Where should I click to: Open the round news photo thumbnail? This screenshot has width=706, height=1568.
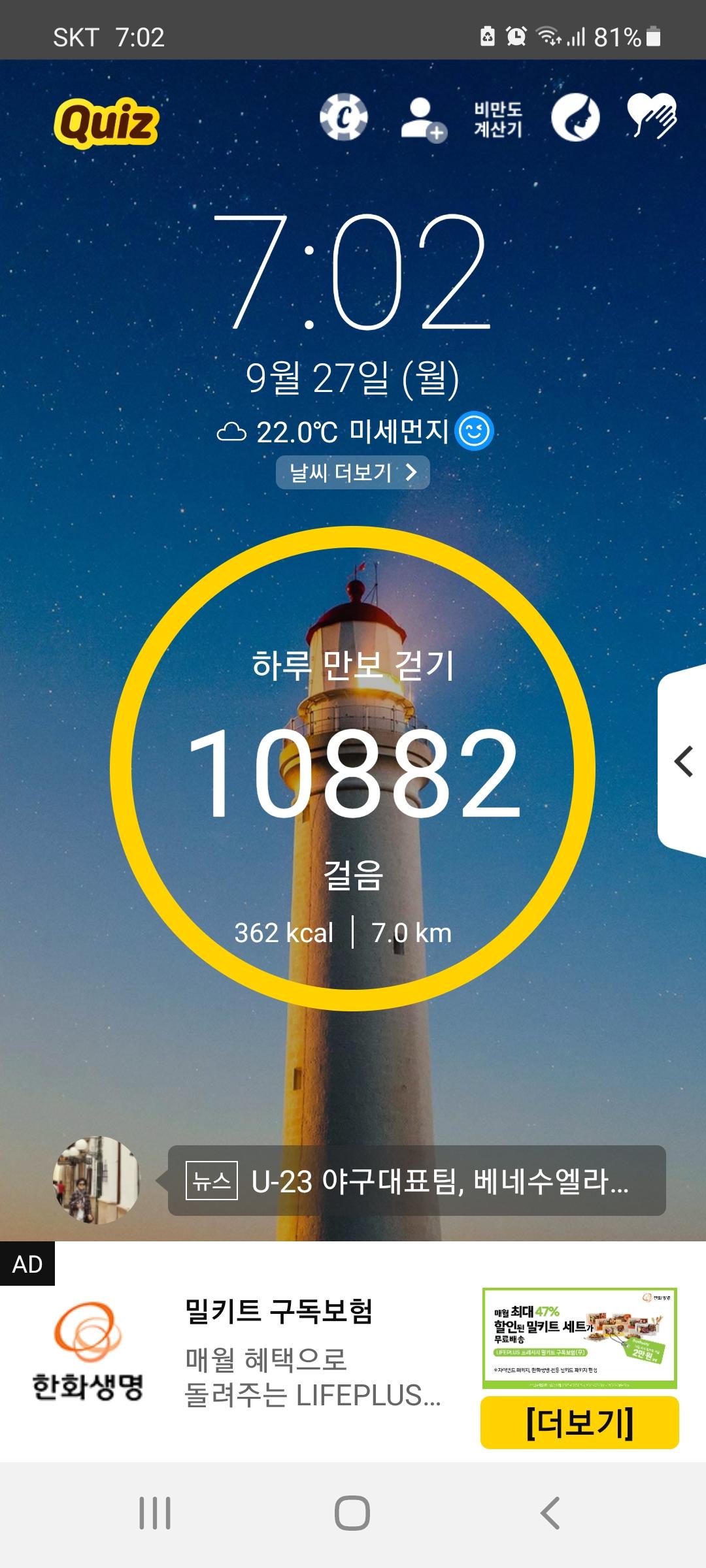[97, 1180]
